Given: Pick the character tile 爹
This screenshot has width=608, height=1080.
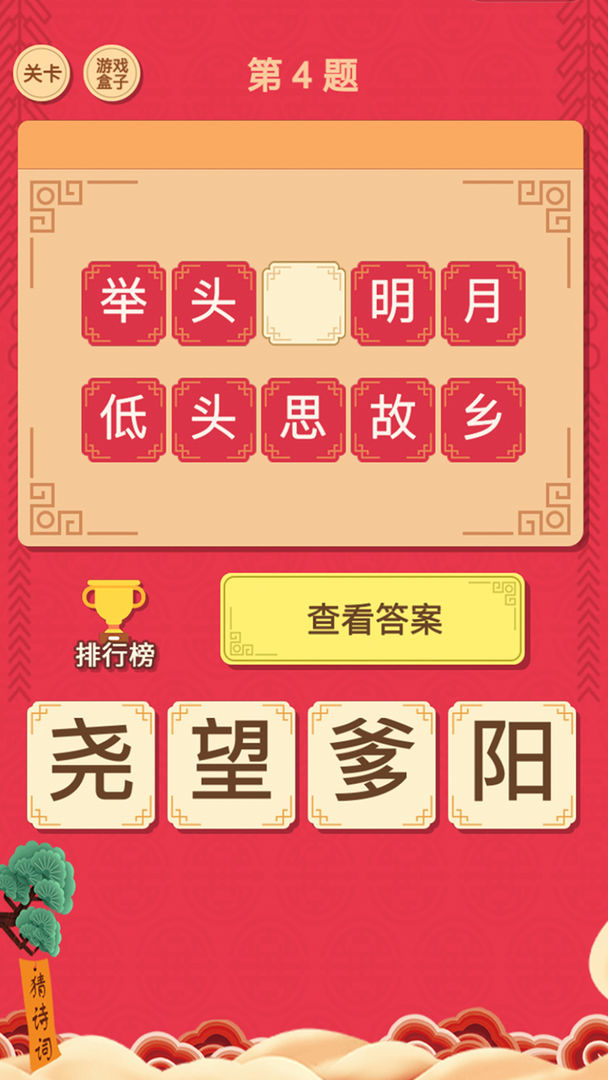Looking at the screenshot, I should pyautogui.click(x=373, y=765).
